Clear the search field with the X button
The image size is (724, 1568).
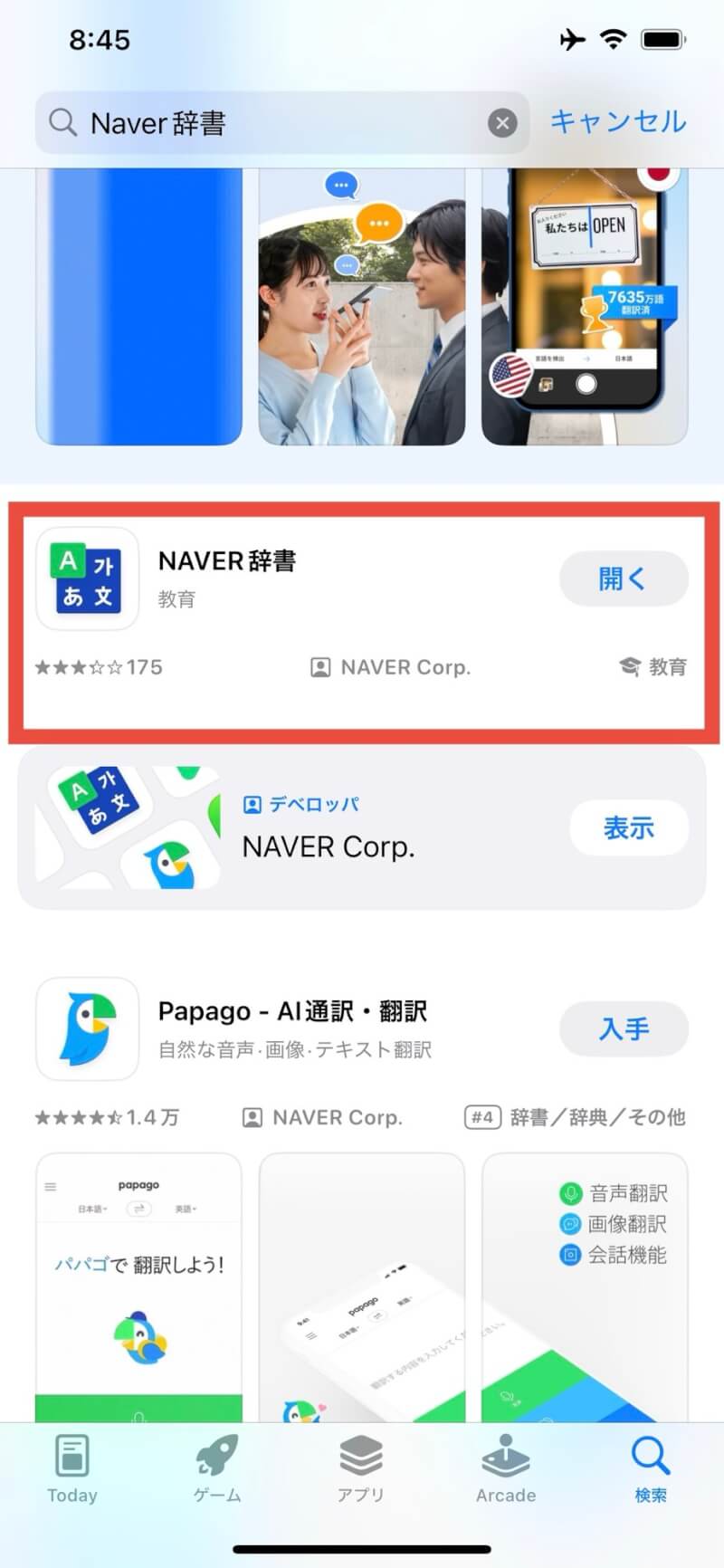tap(503, 122)
